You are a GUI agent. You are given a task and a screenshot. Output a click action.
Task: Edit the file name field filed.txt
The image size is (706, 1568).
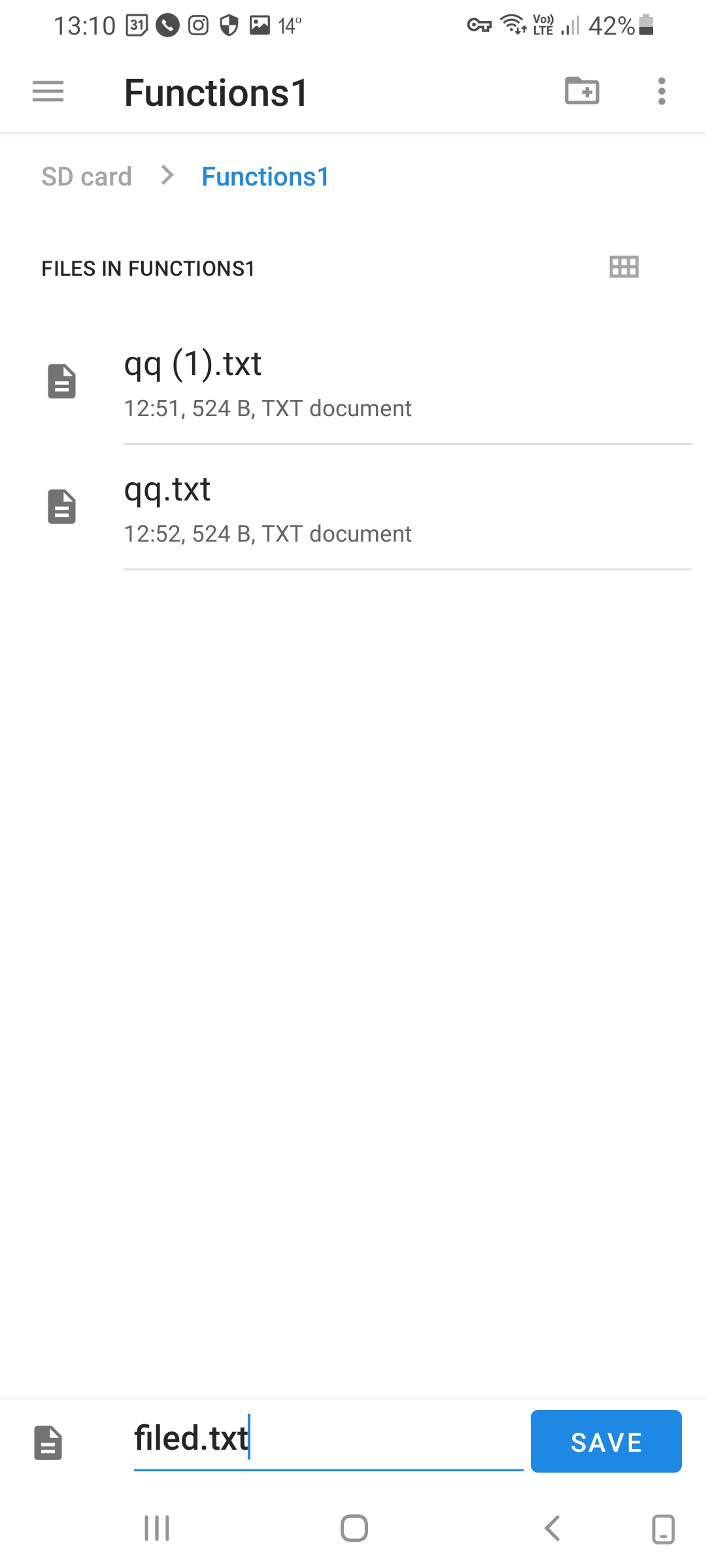(x=327, y=1440)
